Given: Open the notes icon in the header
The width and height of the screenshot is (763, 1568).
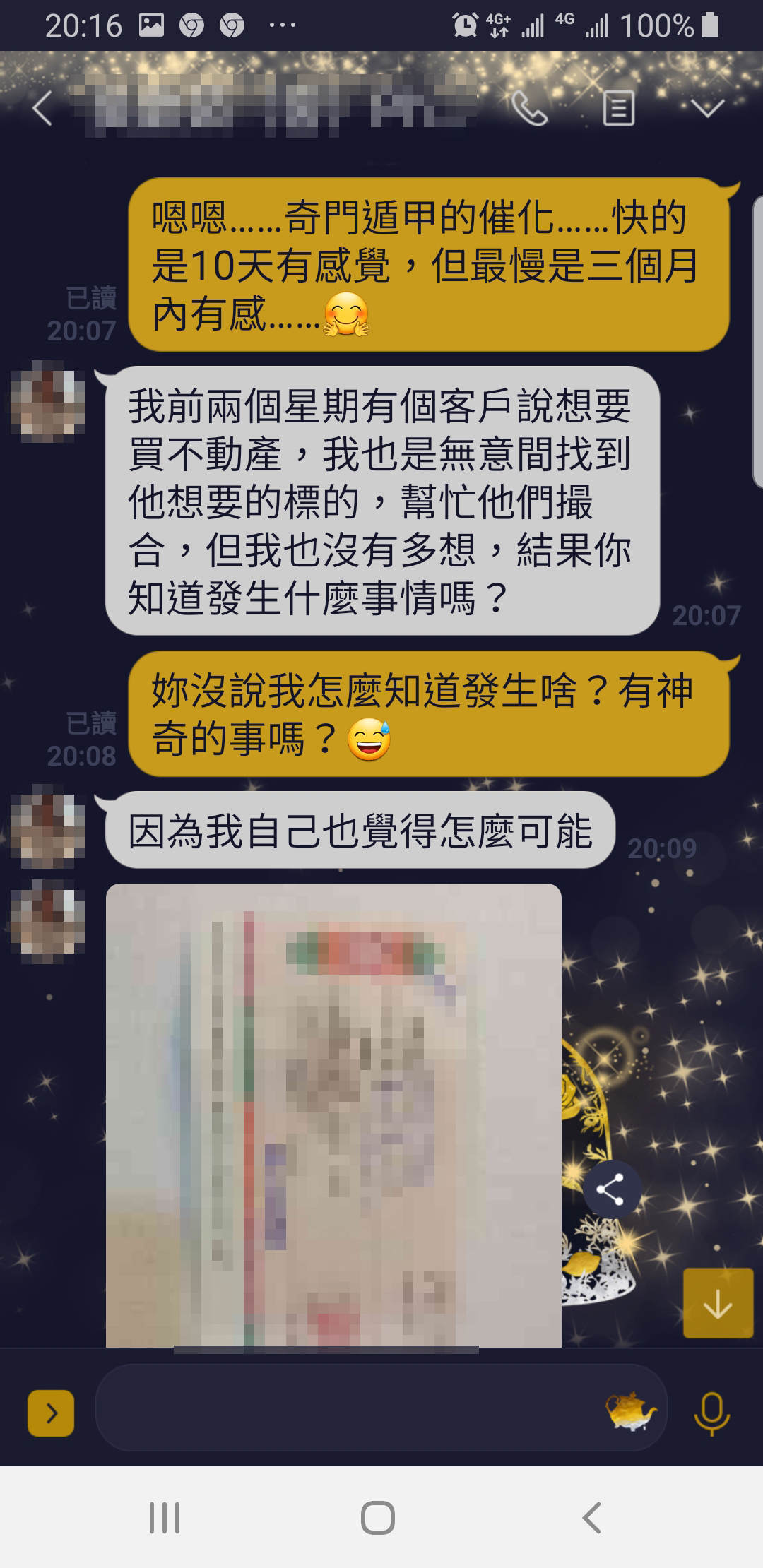Looking at the screenshot, I should 618,109.
